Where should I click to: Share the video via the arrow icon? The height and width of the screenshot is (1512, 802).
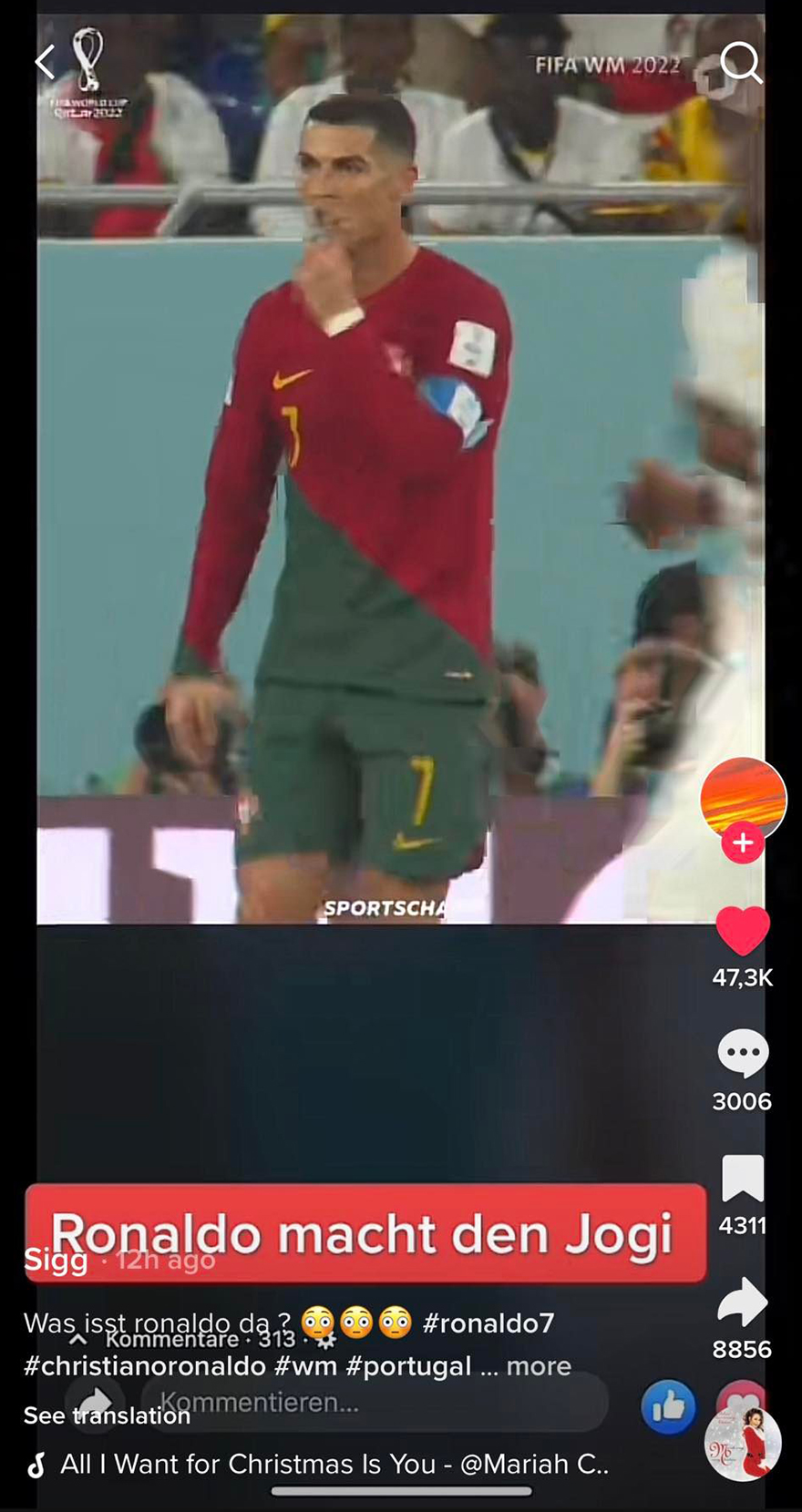click(x=742, y=1303)
